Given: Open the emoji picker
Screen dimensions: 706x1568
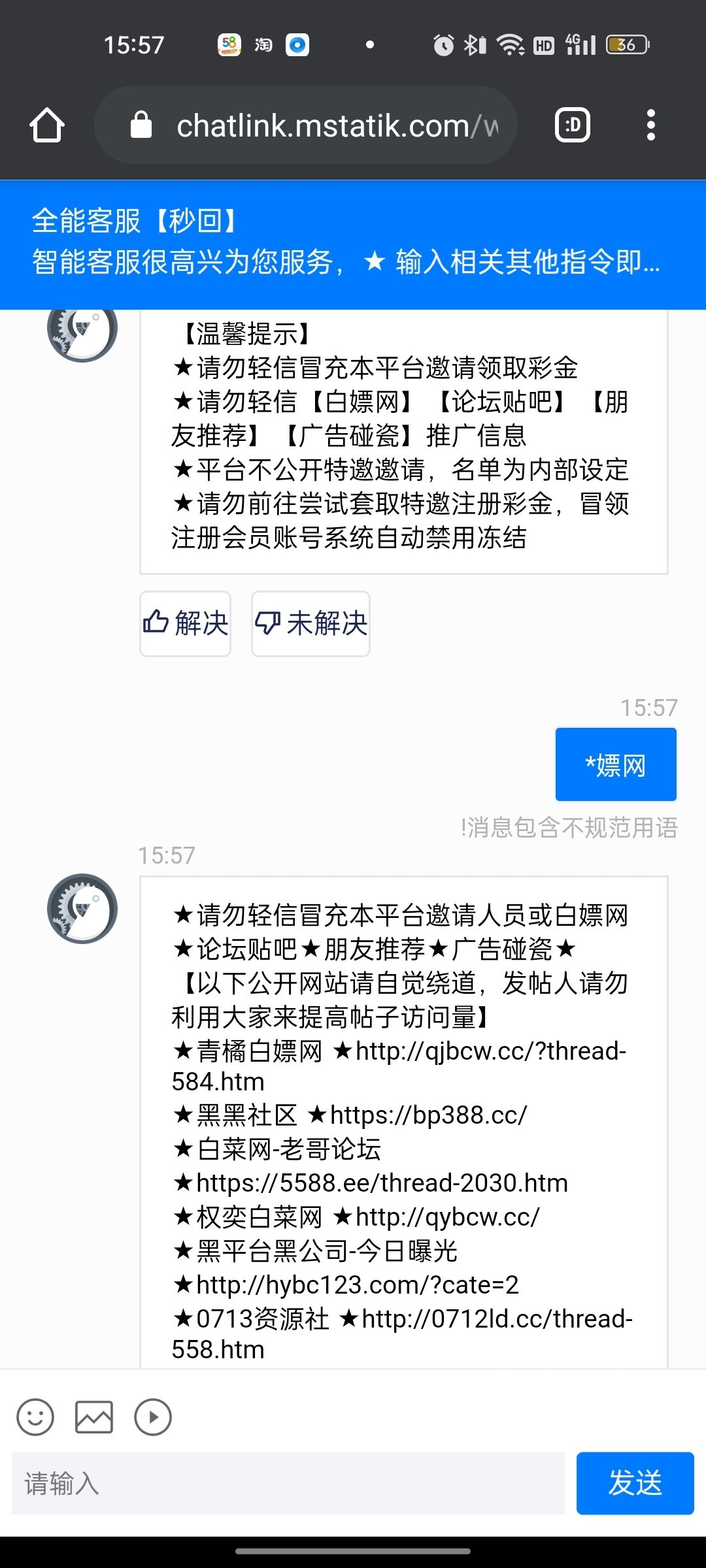Looking at the screenshot, I should 35,1417.
